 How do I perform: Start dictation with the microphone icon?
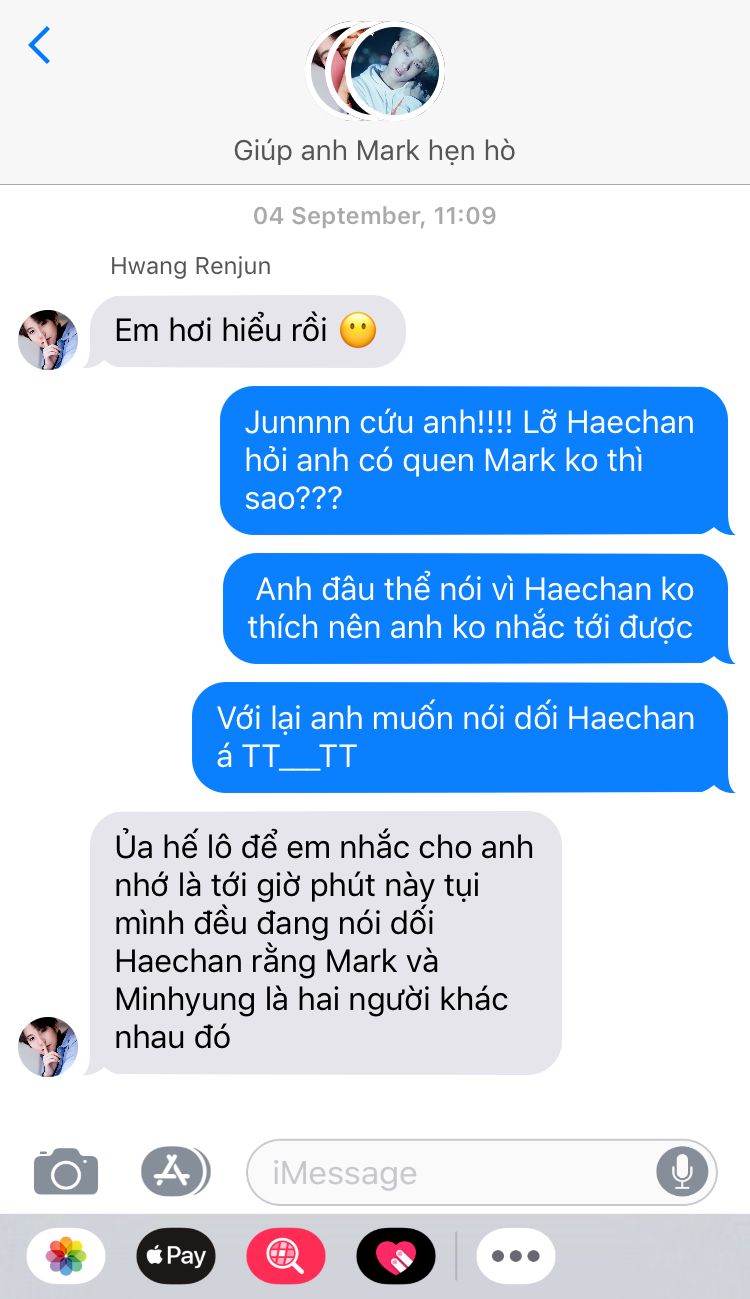[682, 1171]
